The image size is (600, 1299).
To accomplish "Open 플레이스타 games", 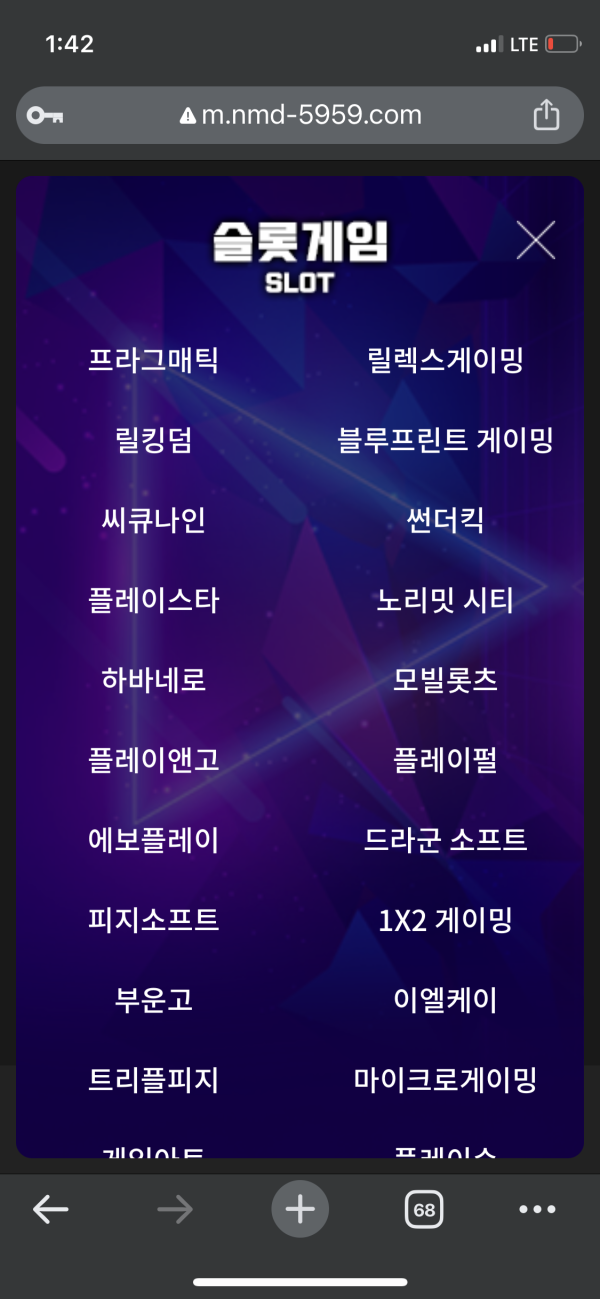I will tap(153, 600).
